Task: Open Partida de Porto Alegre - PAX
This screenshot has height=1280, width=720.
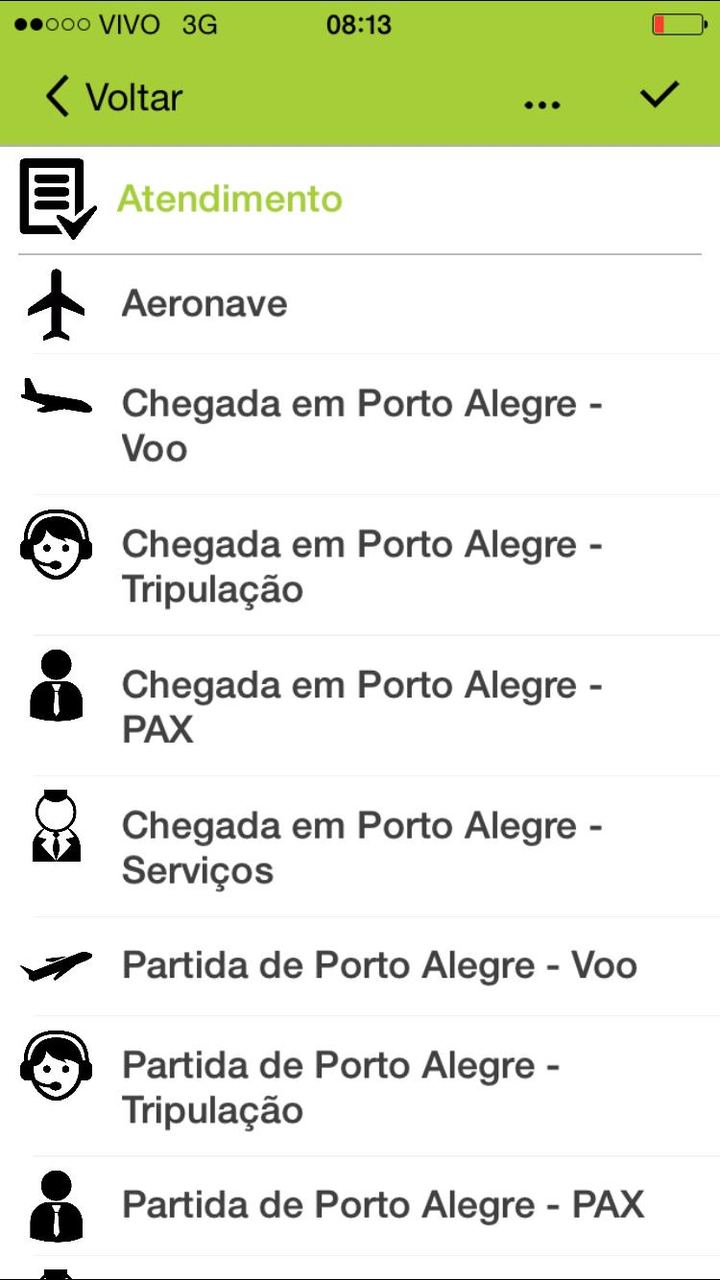Action: 380,1205
